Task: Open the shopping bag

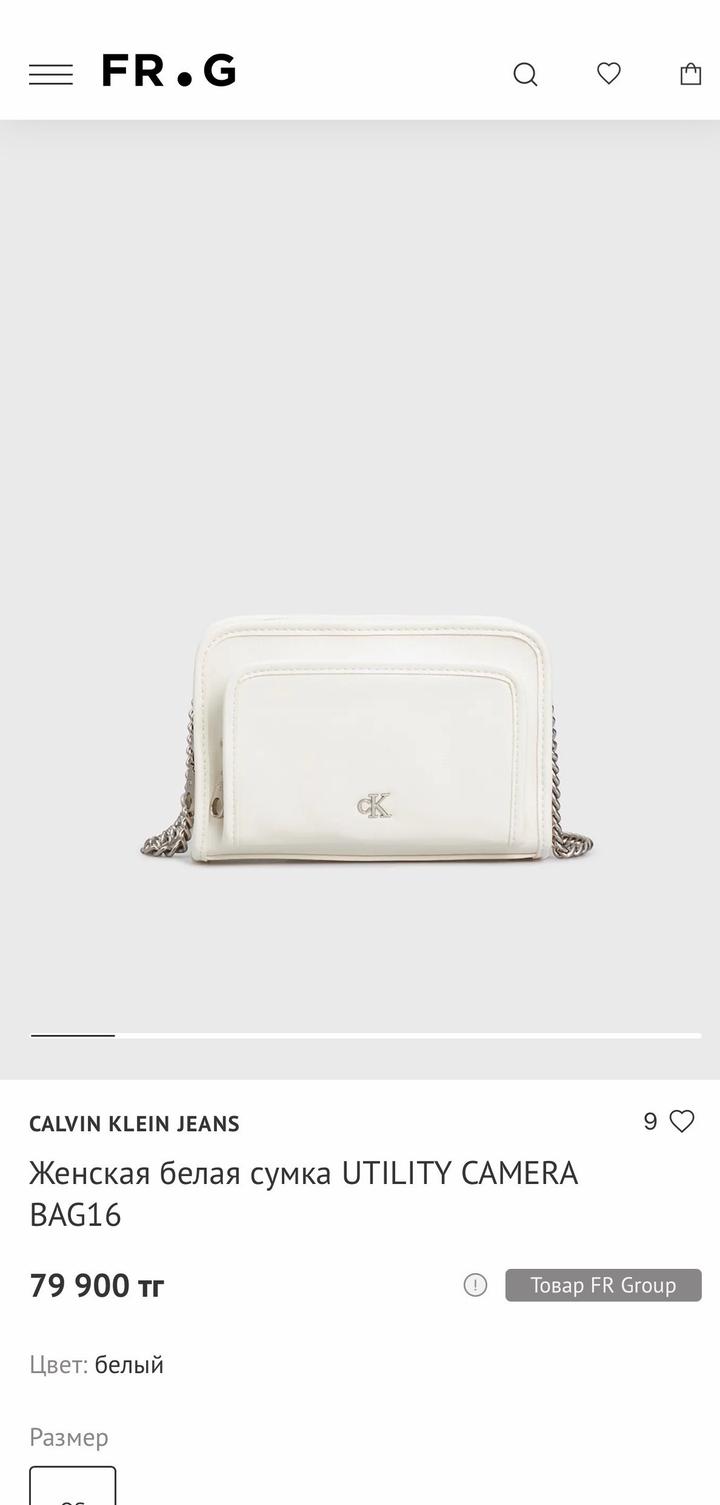Action: (x=691, y=74)
